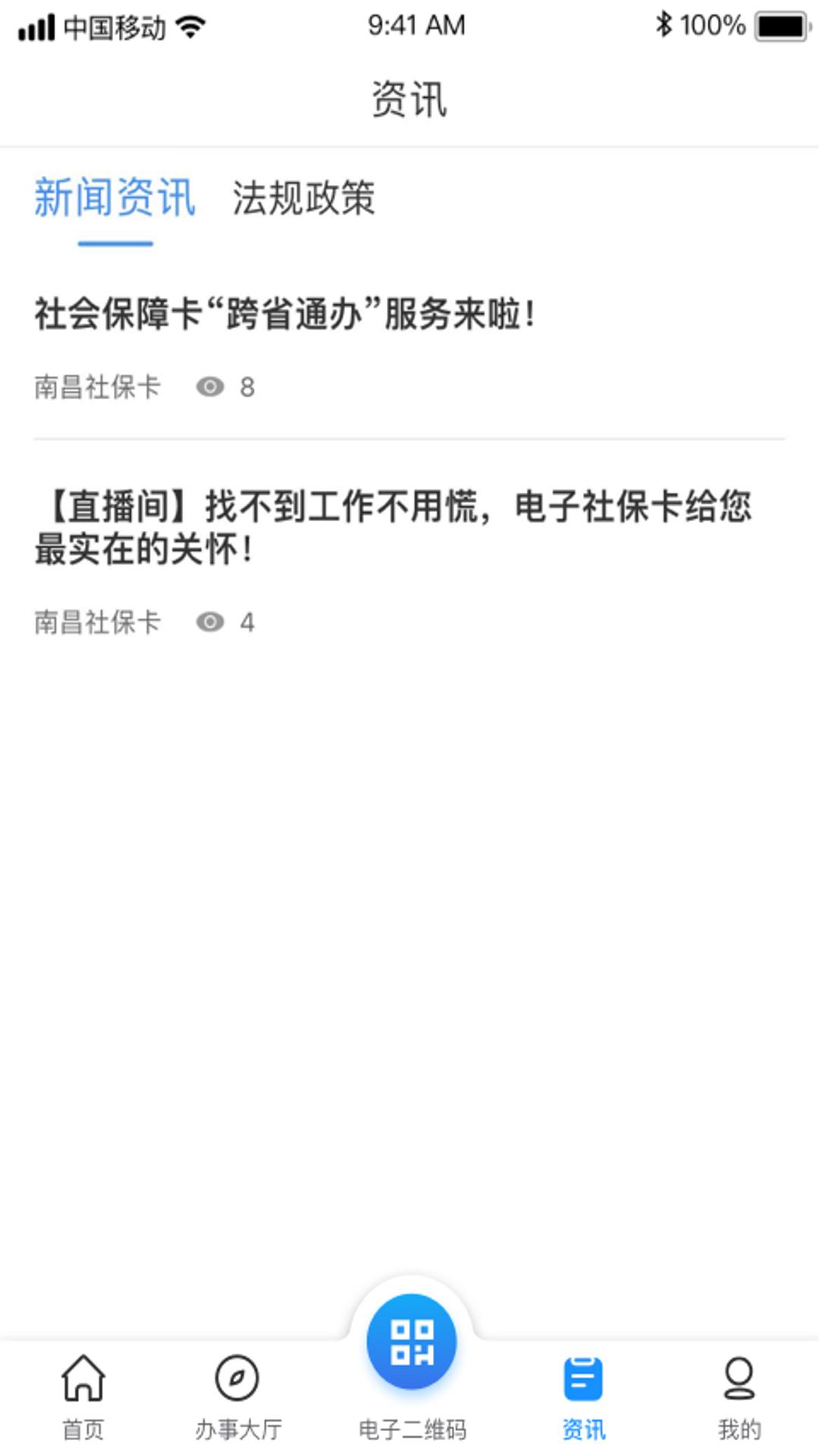Tap the 资讯 tab in bottom bar

583,1397
